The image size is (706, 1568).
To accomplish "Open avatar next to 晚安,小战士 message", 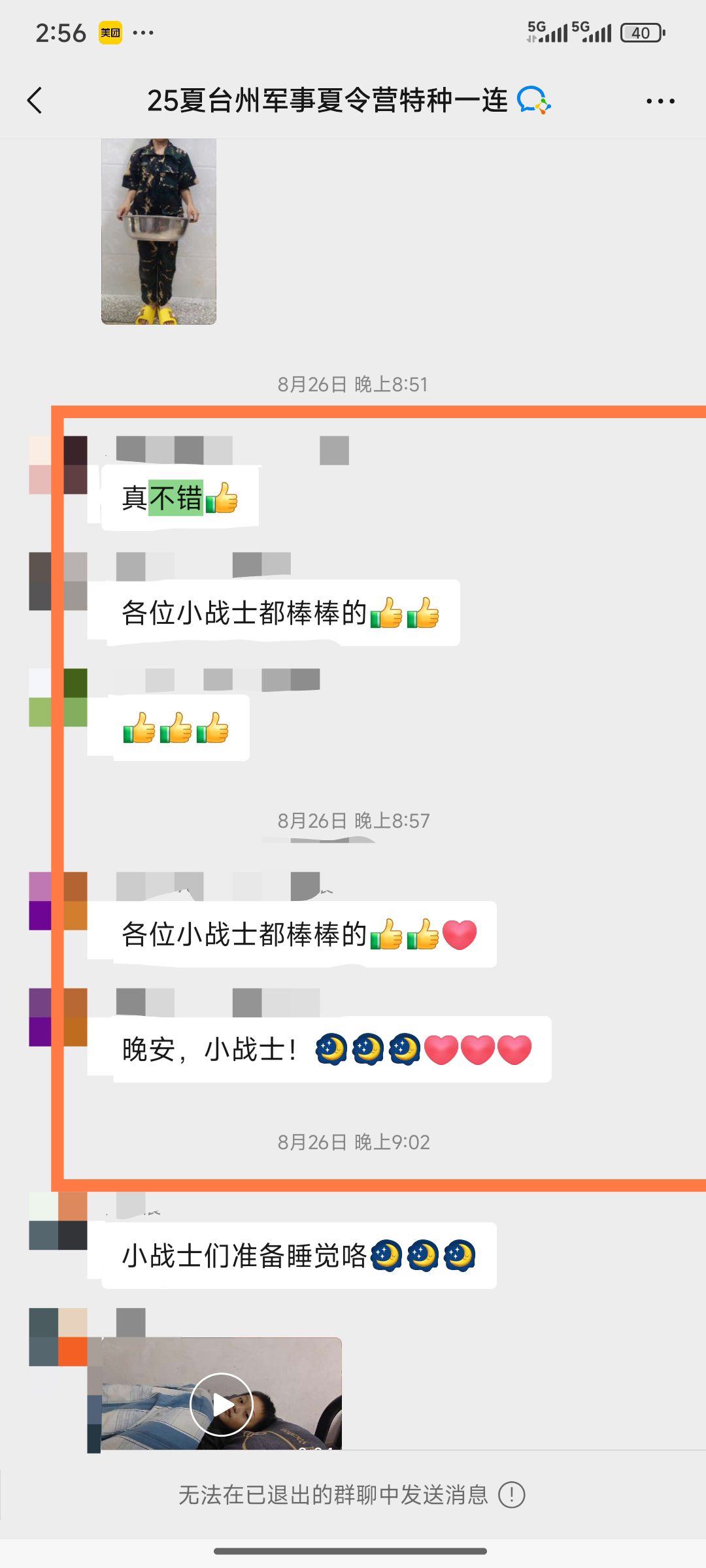I will click(x=58, y=1017).
